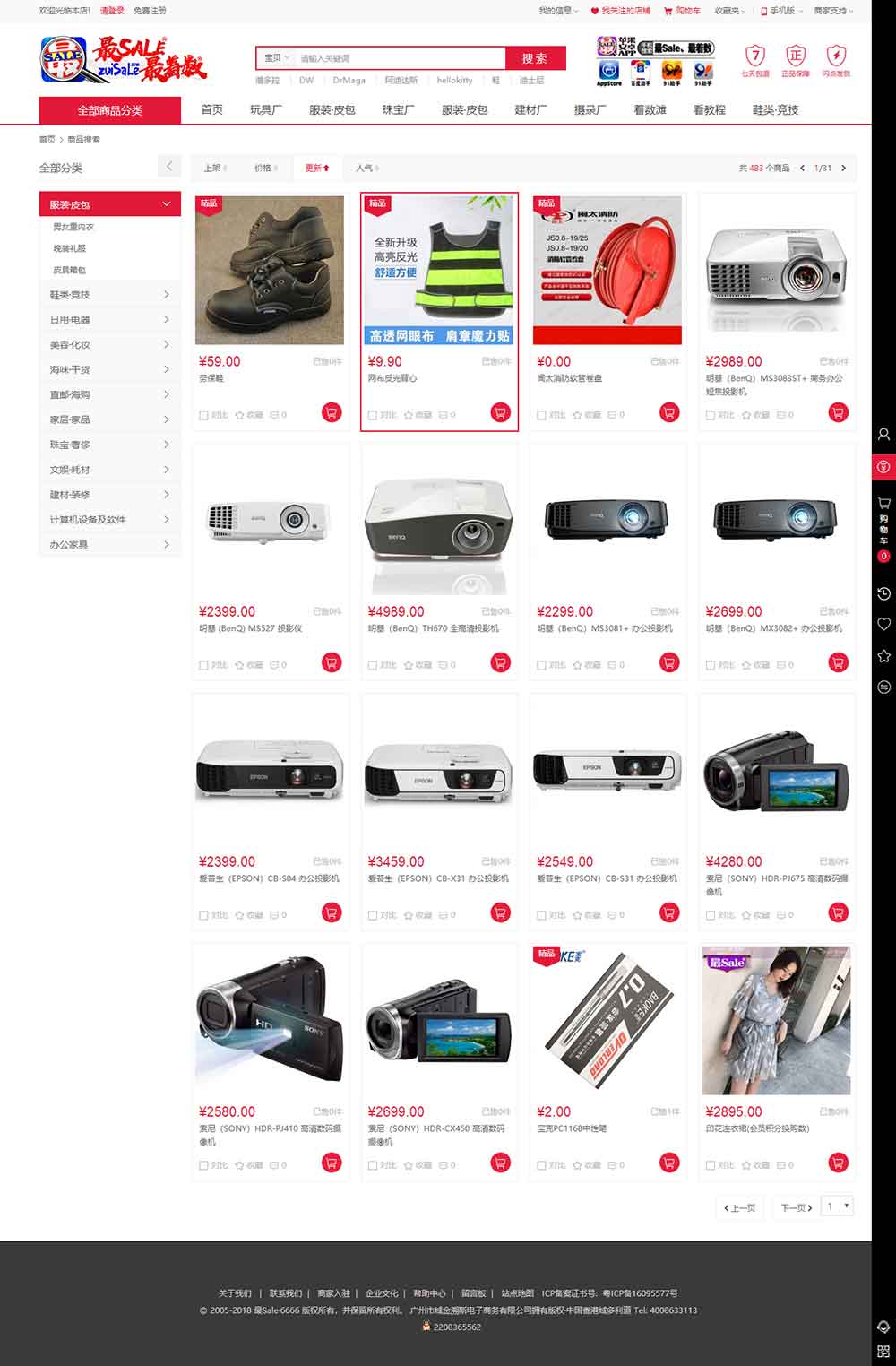
Task: Open the page number dropdown
Action: click(837, 1206)
